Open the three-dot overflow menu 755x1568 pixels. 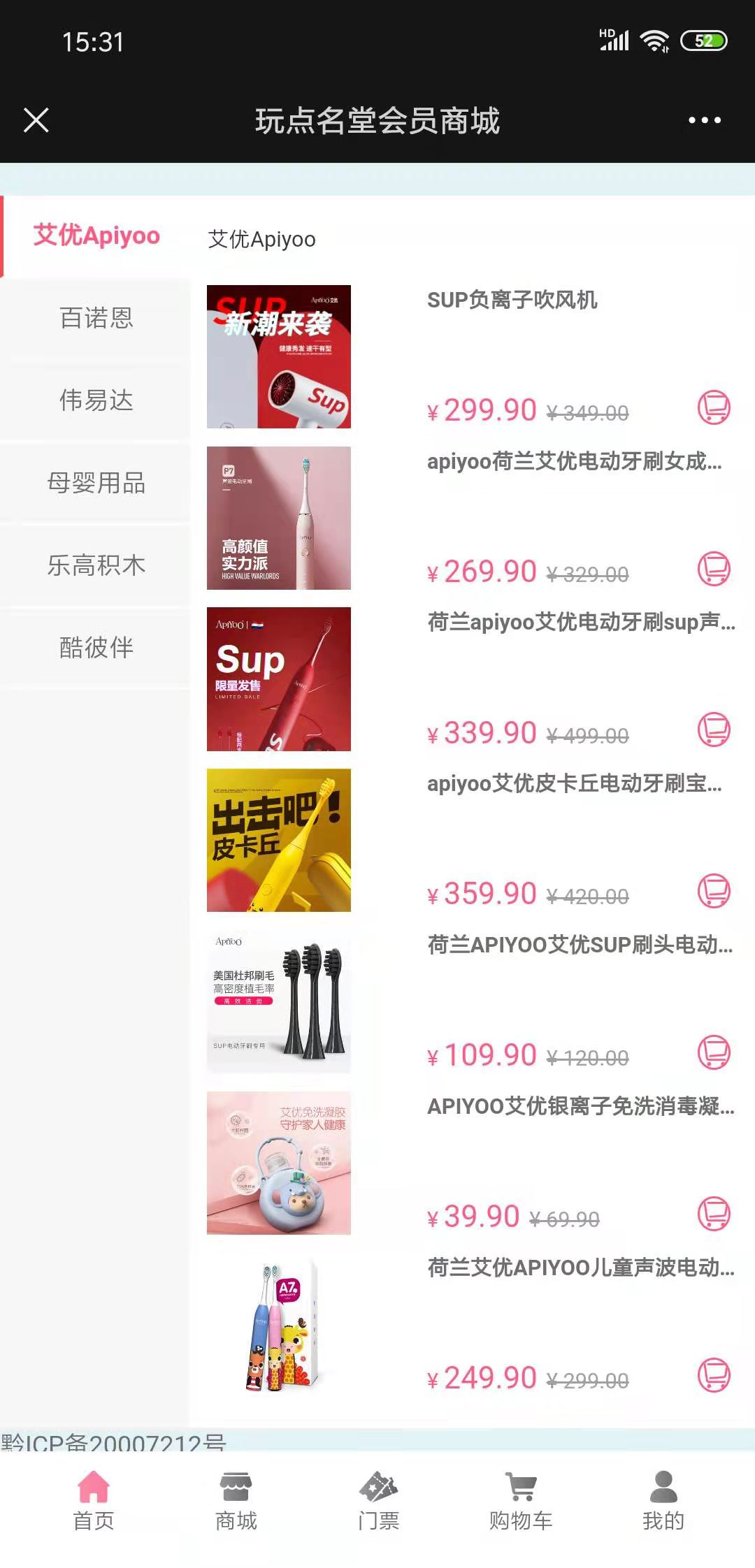tap(704, 120)
